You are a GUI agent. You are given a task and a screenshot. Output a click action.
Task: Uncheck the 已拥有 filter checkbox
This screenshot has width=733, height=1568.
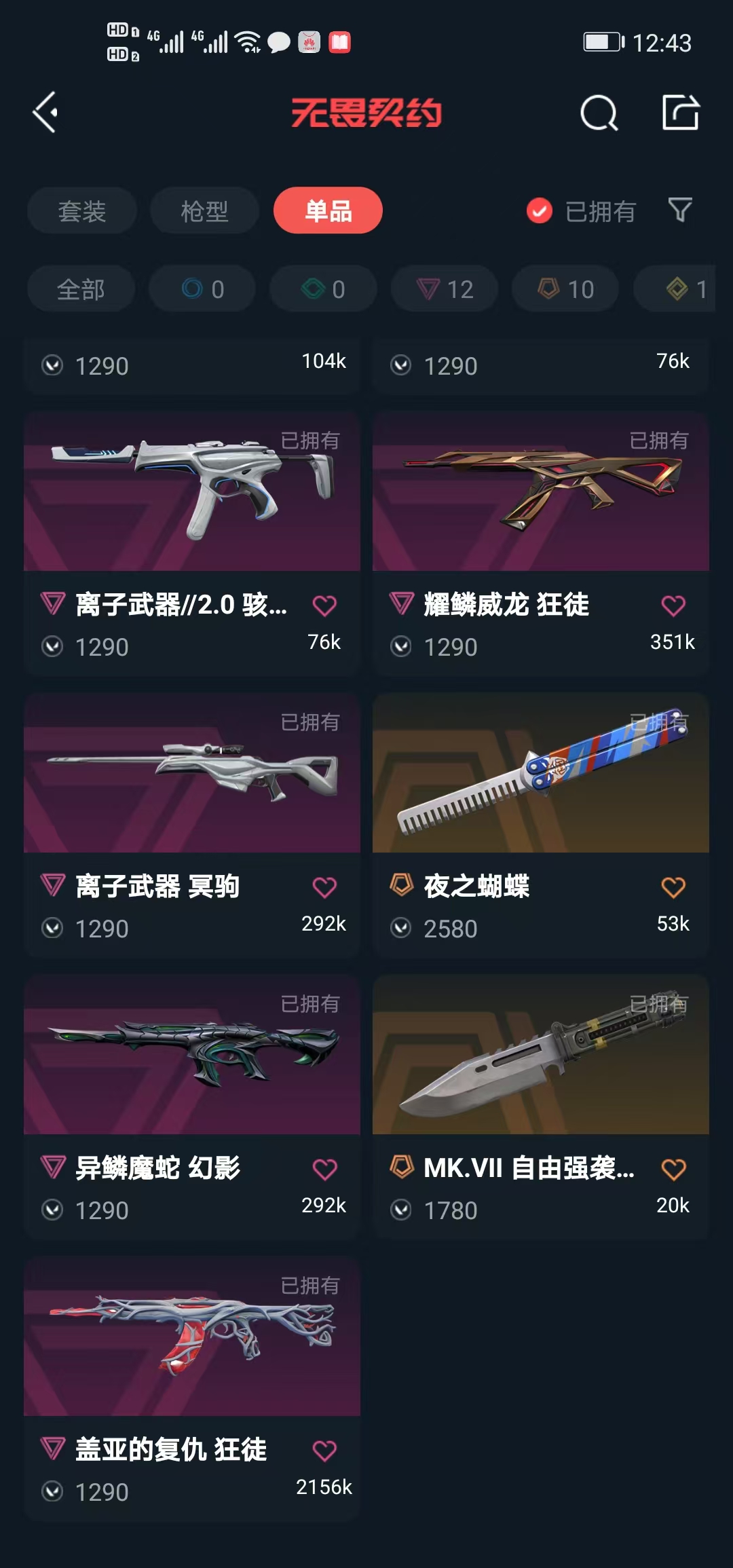540,211
